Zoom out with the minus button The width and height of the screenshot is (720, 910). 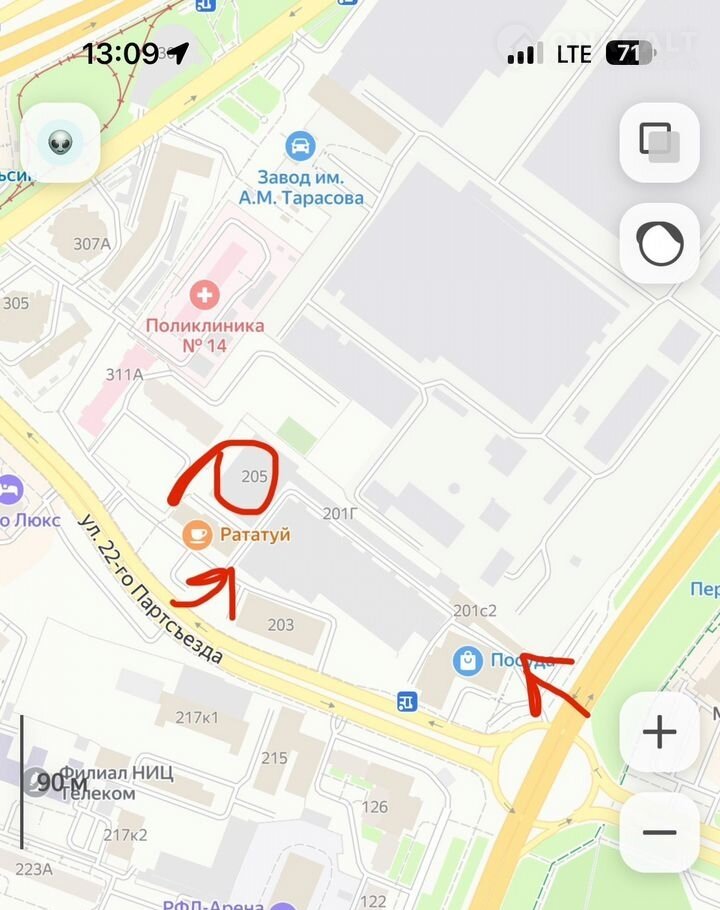tap(659, 832)
